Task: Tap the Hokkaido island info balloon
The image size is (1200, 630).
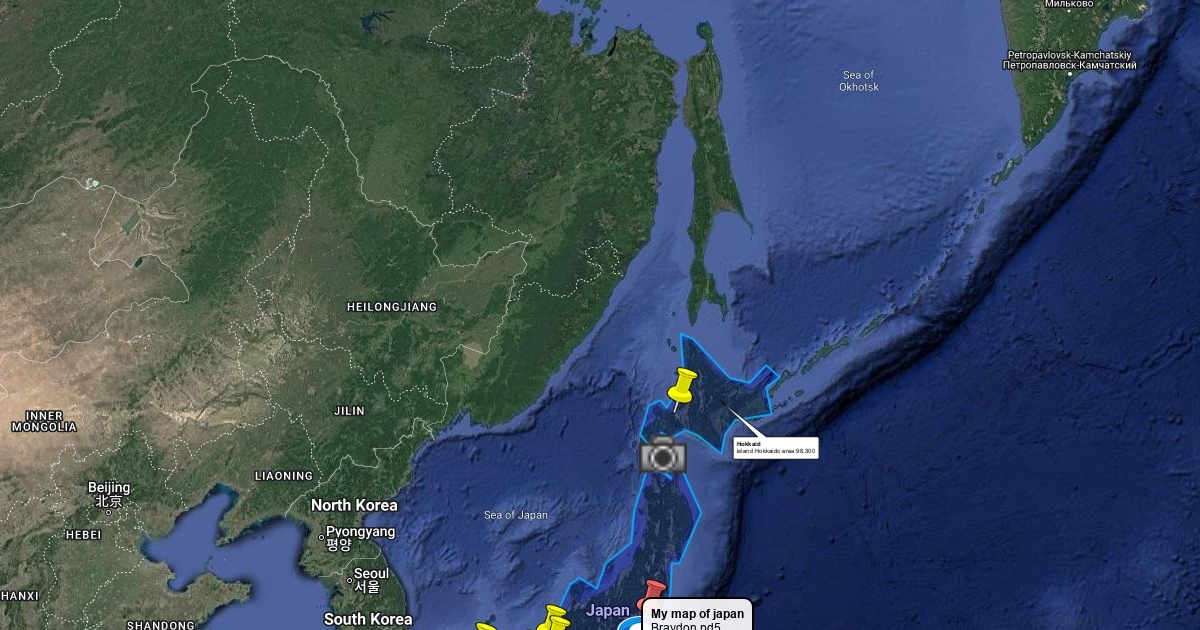Action: (775, 448)
